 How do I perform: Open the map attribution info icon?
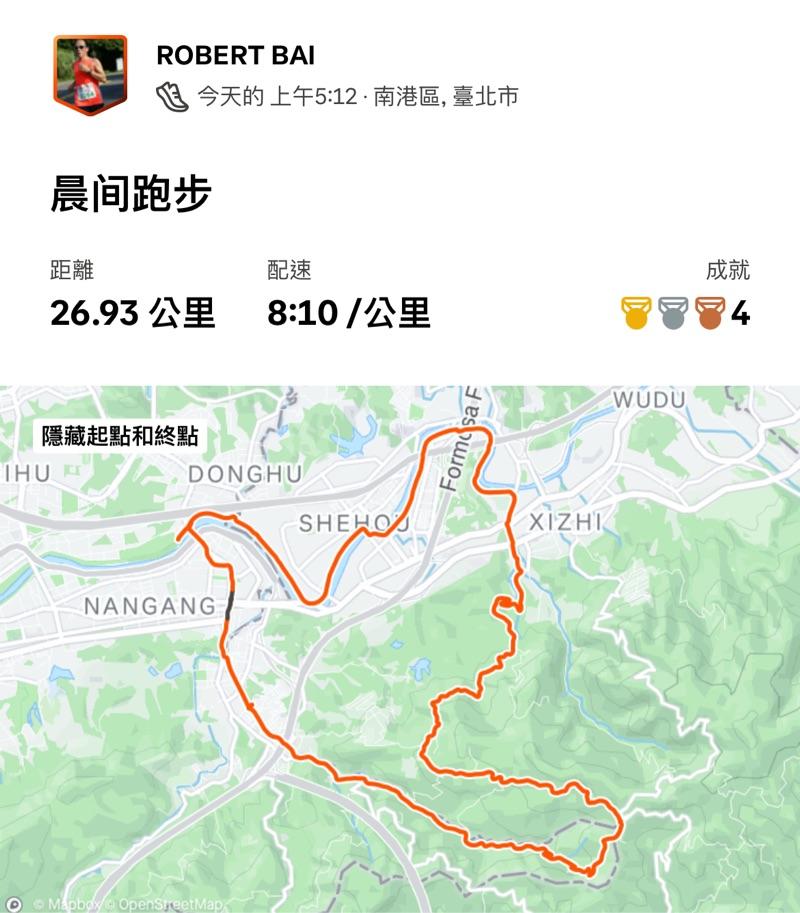pos(14,903)
